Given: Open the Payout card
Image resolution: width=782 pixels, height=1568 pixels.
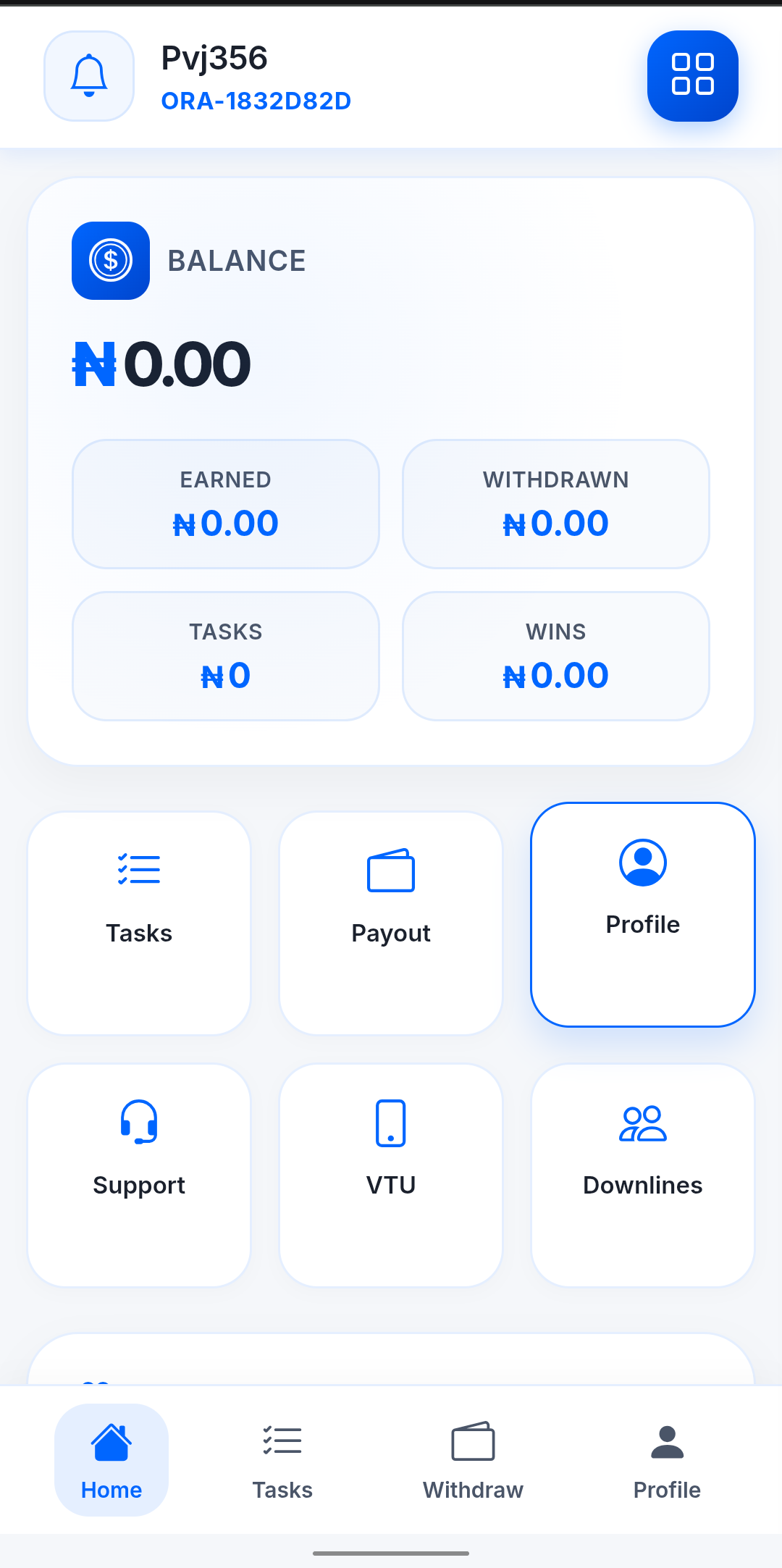Looking at the screenshot, I should pos(391,923).
